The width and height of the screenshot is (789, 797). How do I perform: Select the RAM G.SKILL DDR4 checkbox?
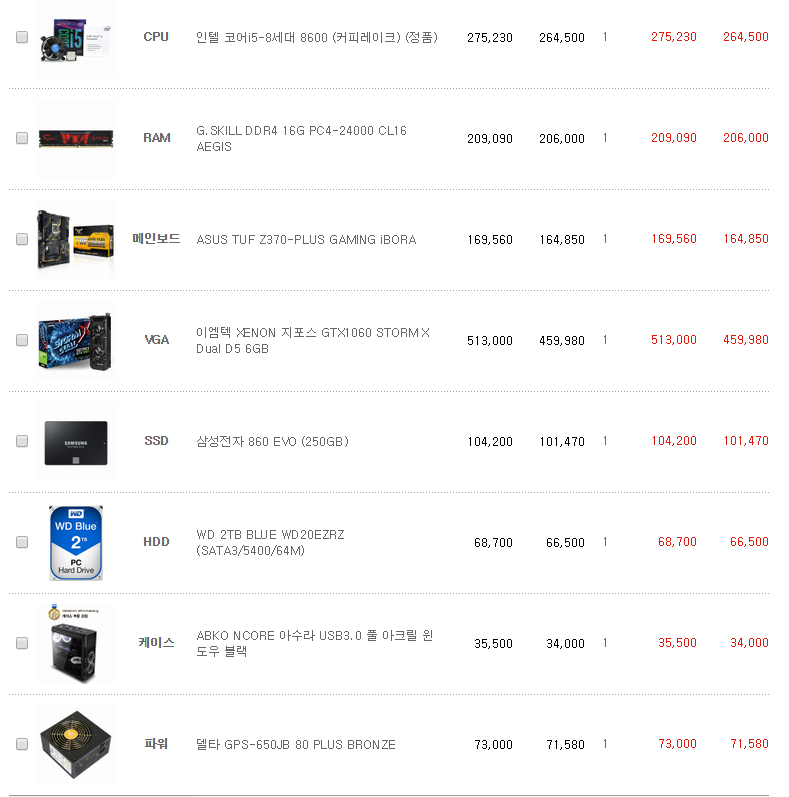(22, 138)
